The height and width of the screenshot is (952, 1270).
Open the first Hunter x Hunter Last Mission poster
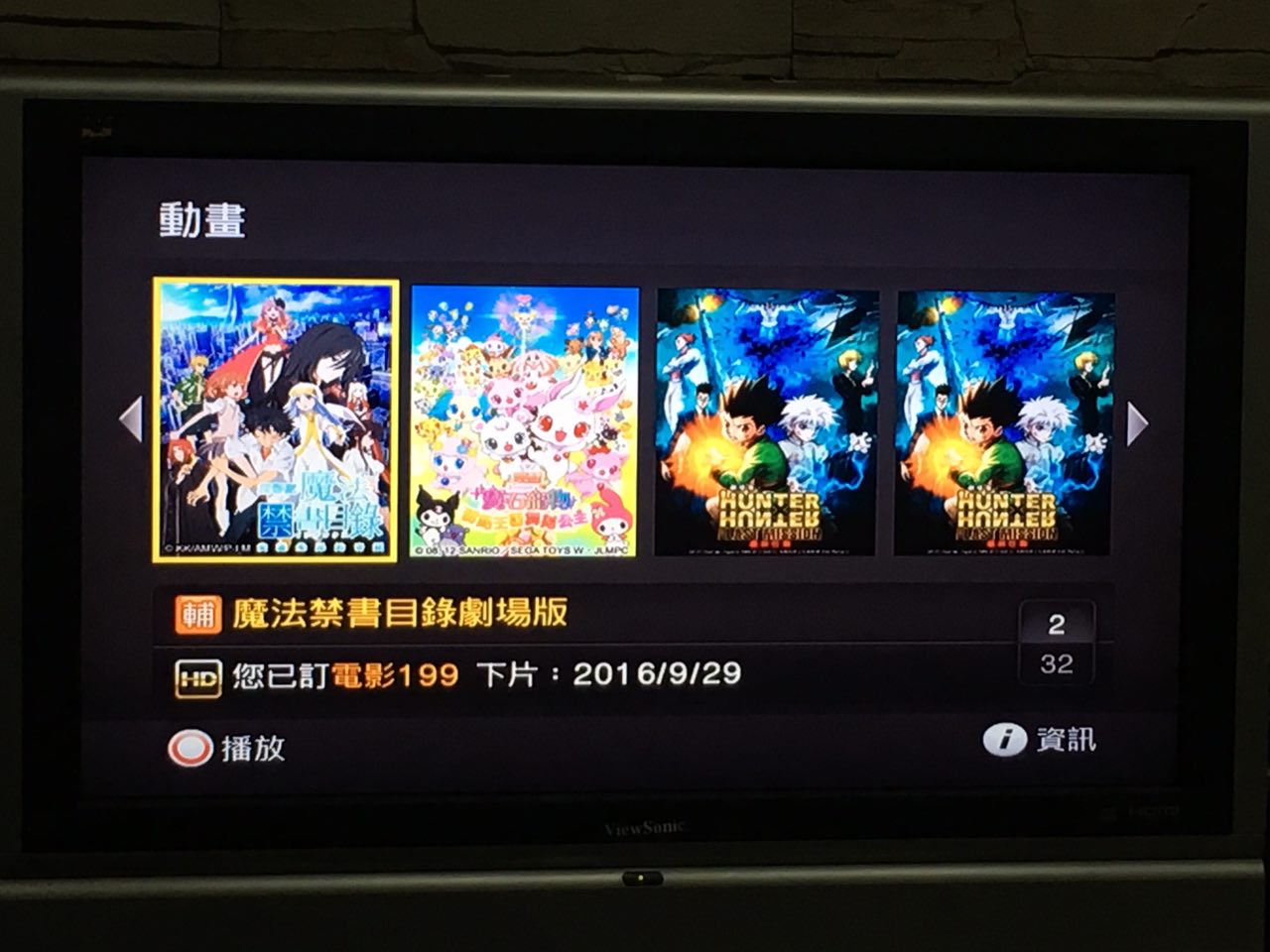tap(766, 422)
